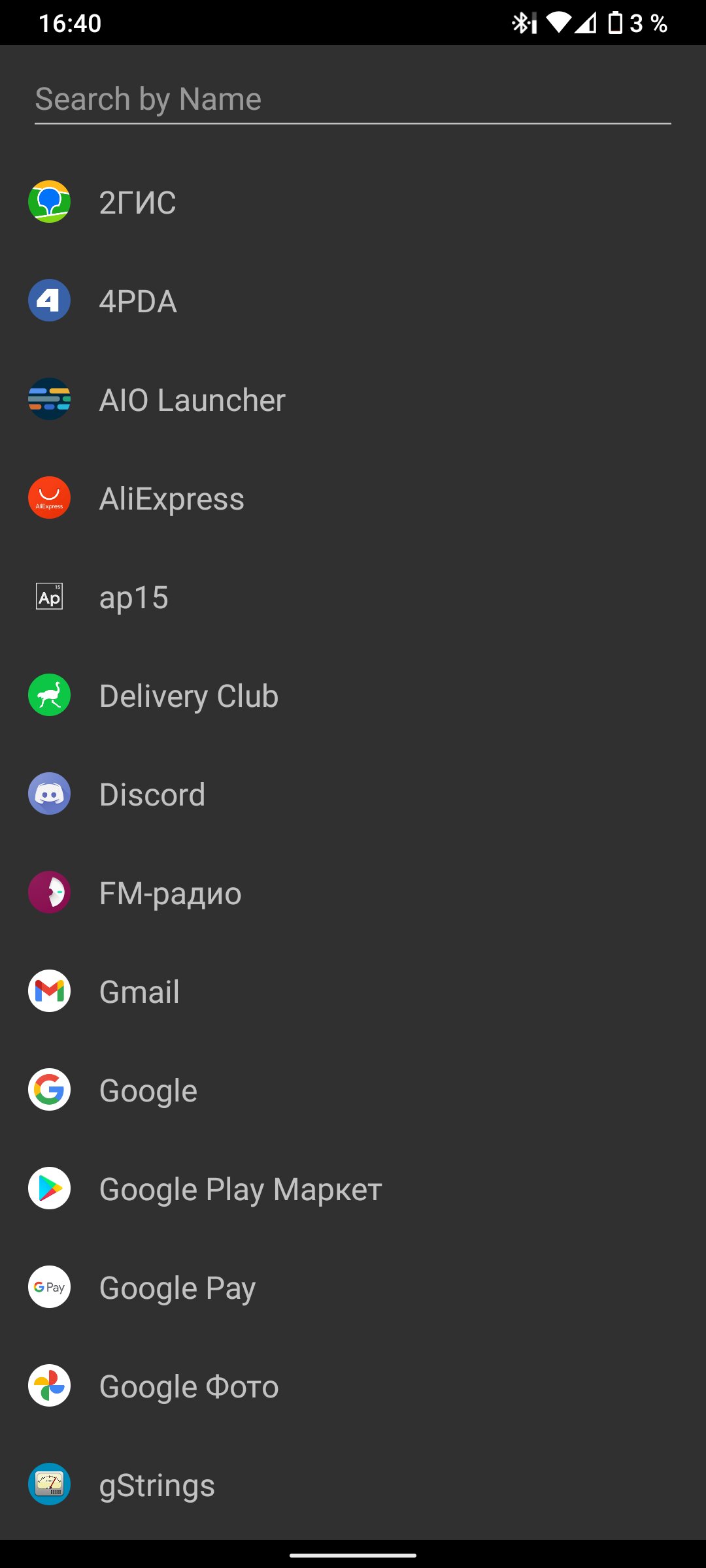Tap the Search by Name field
Image resolution: width=706 pixels, height=1568 pixels.
353,99
